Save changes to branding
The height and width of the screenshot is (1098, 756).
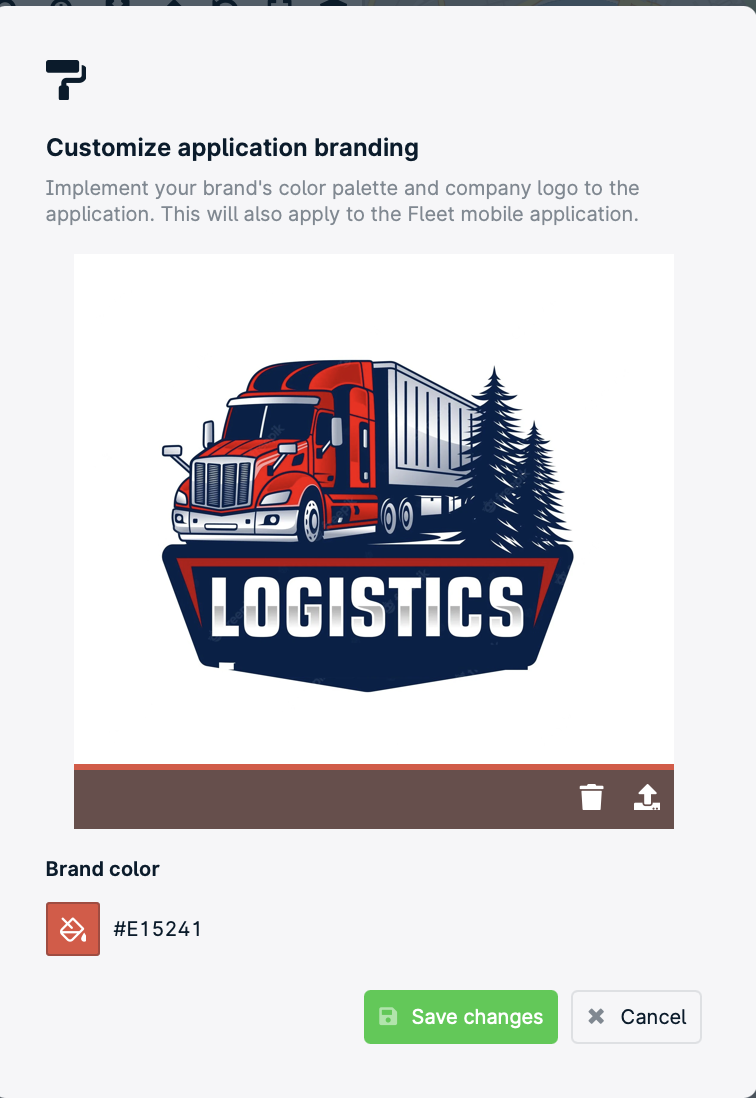[460, 1017]
